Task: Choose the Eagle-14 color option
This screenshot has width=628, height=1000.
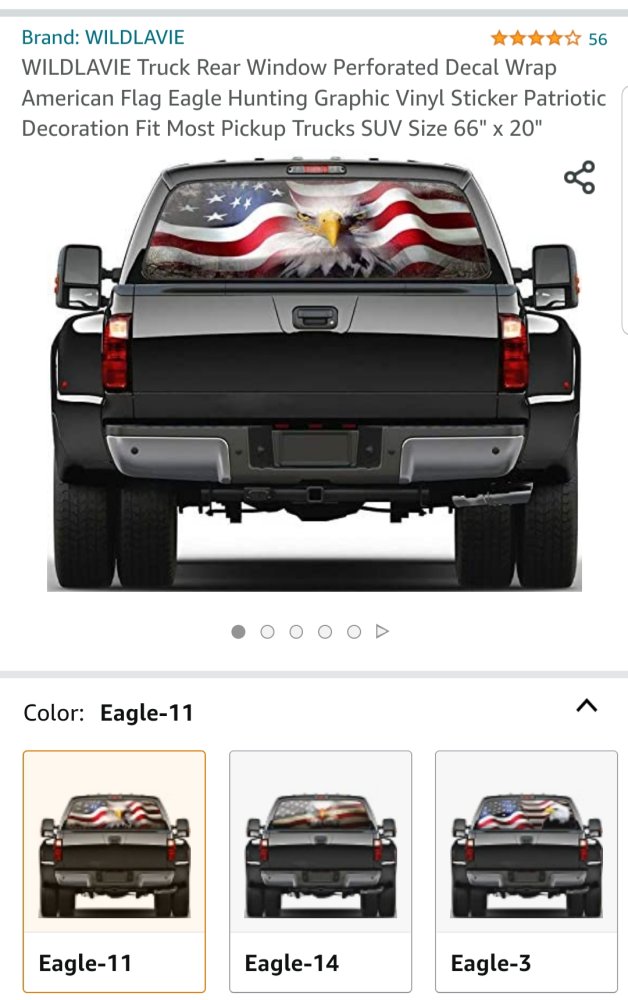Action: coord(320,870)
